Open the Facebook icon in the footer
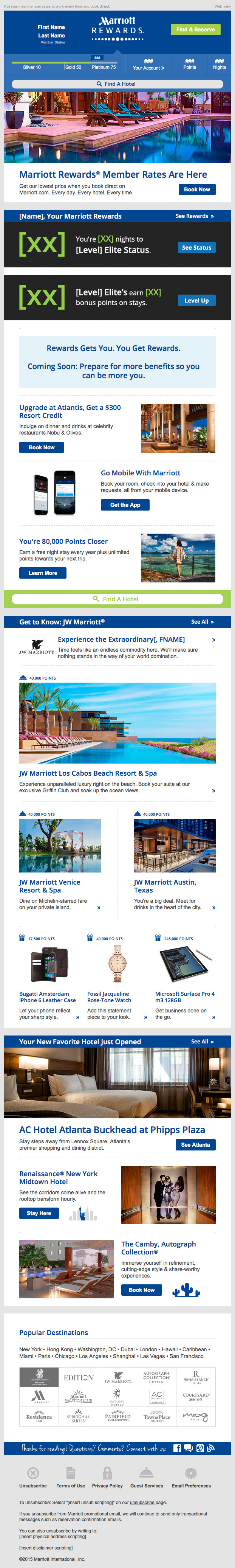The height and width of the screenshot is (1568, 235). 177,1448
